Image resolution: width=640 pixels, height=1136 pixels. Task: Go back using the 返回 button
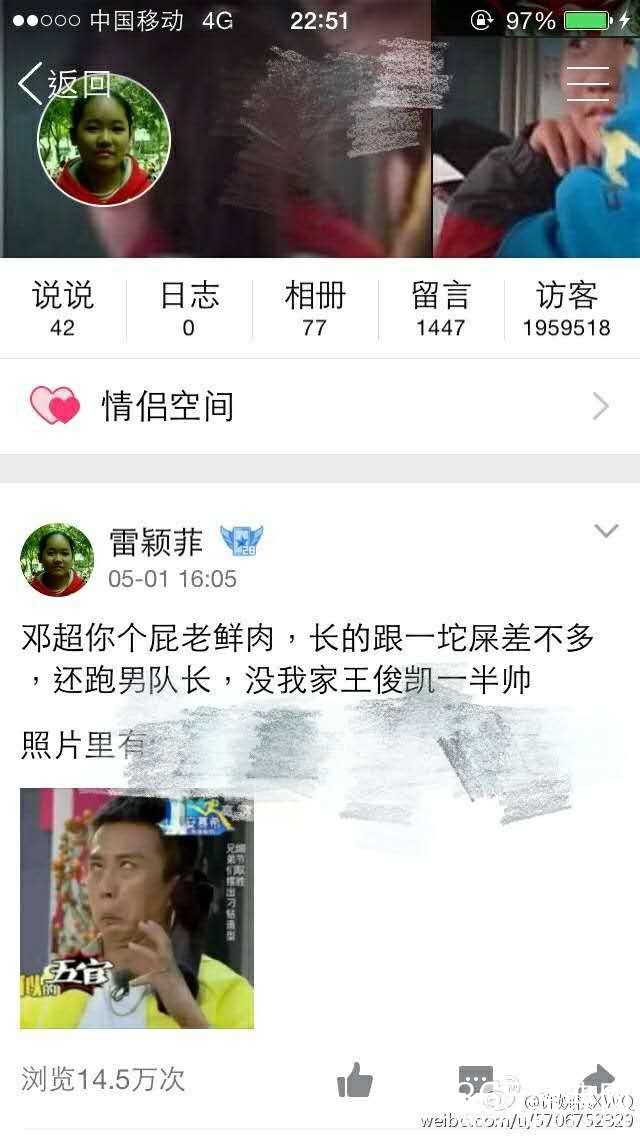pos(62,83)
